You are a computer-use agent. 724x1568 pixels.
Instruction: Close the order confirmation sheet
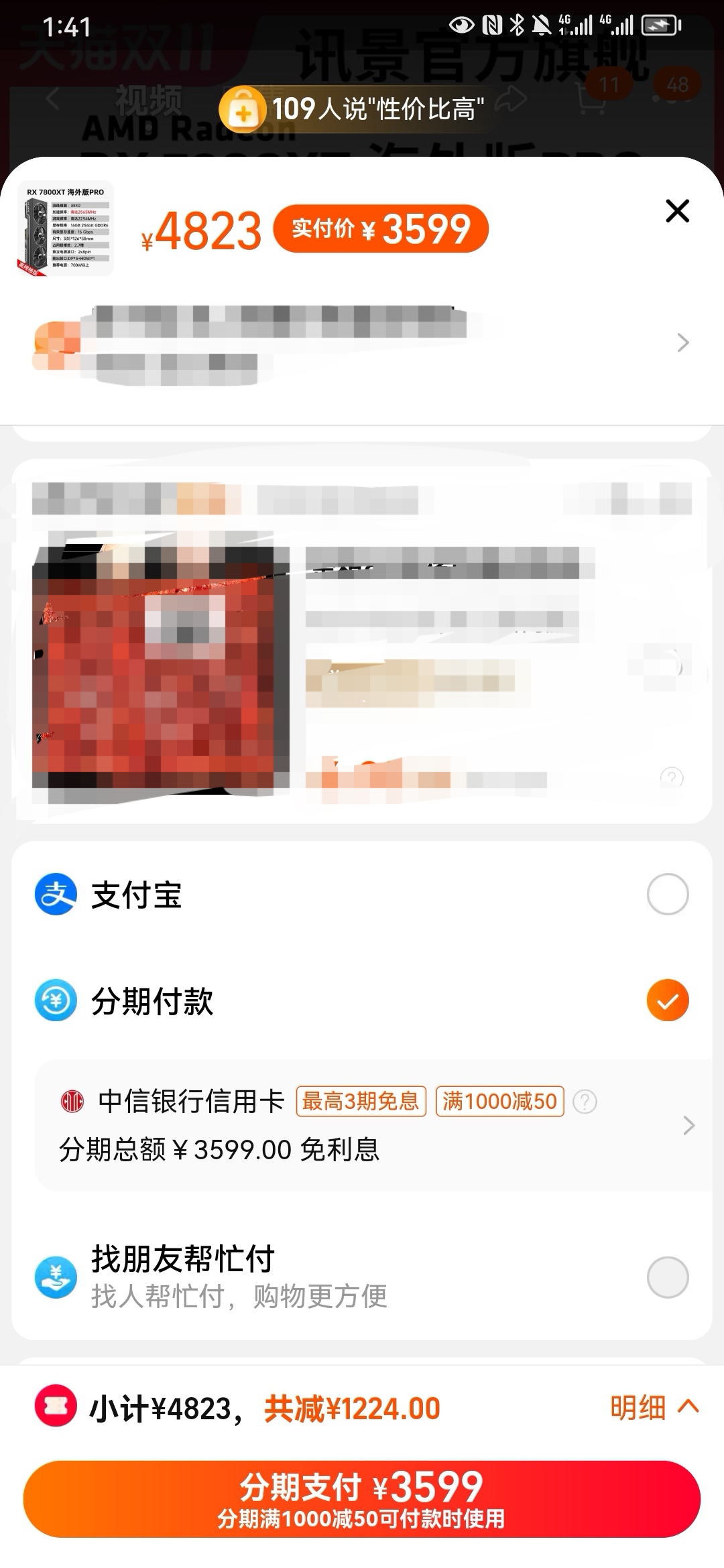[677, 211]
